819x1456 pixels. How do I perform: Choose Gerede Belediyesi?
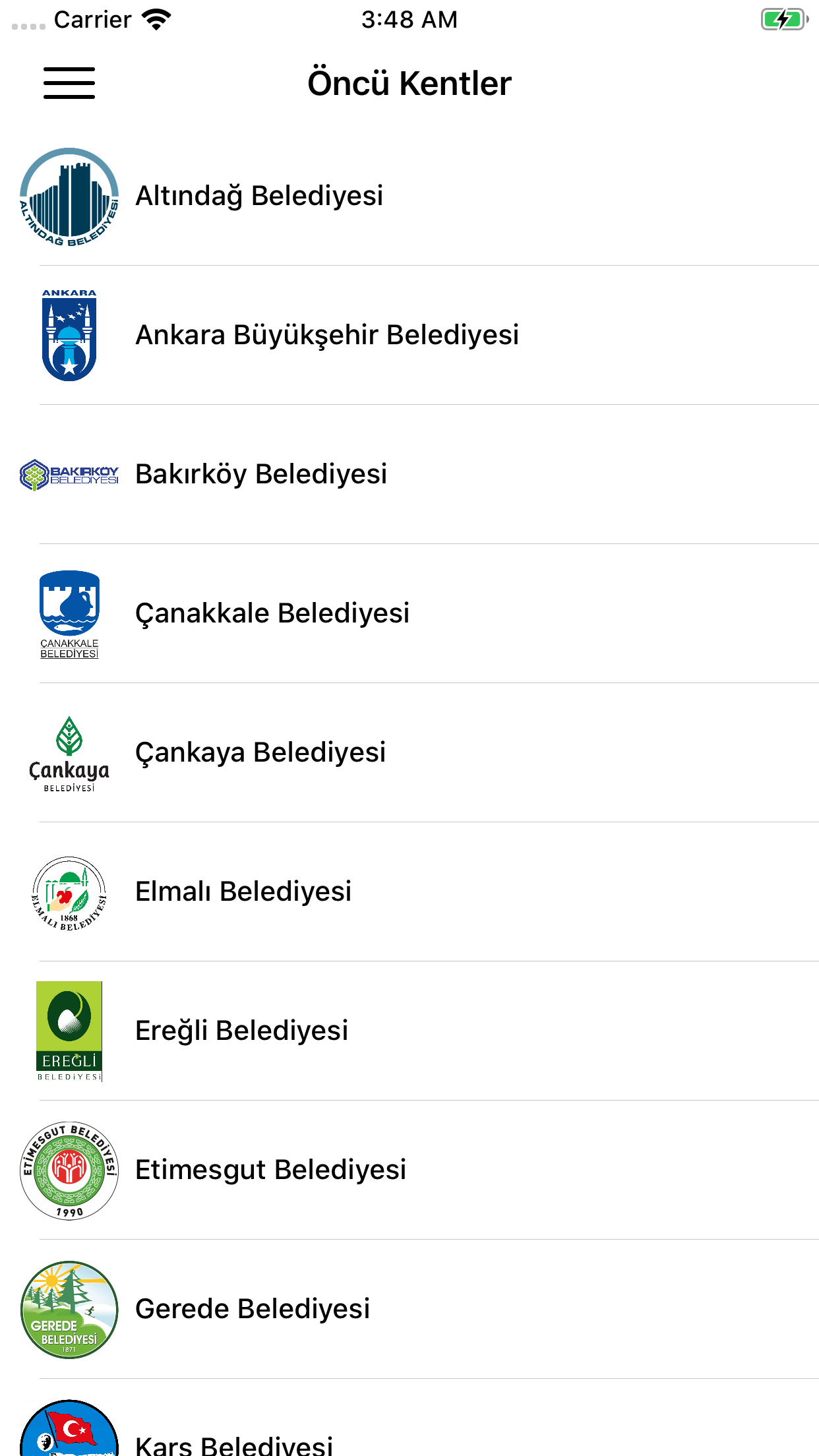[409, 1310]
